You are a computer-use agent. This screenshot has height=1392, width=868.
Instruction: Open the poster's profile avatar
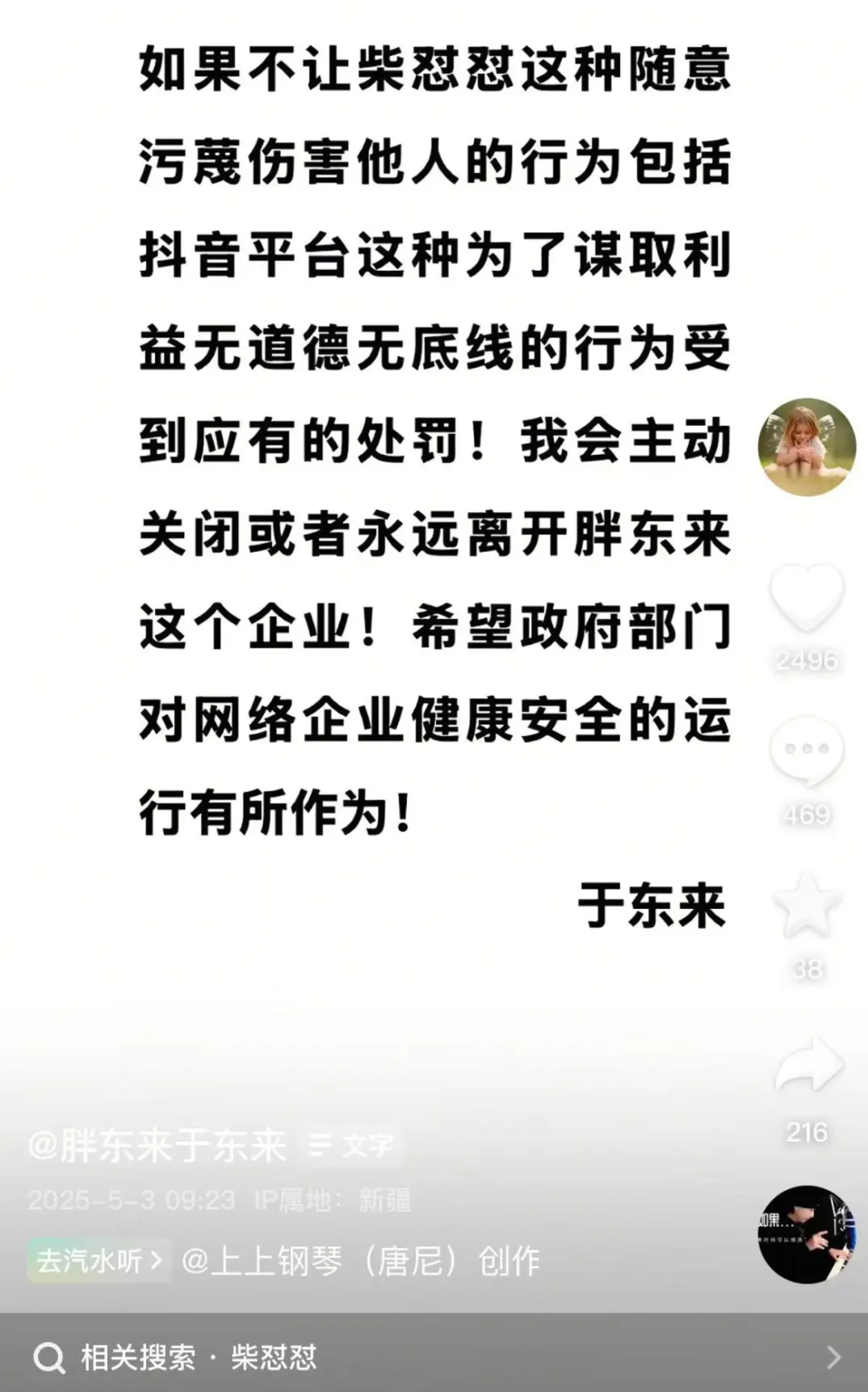point(807,447)
